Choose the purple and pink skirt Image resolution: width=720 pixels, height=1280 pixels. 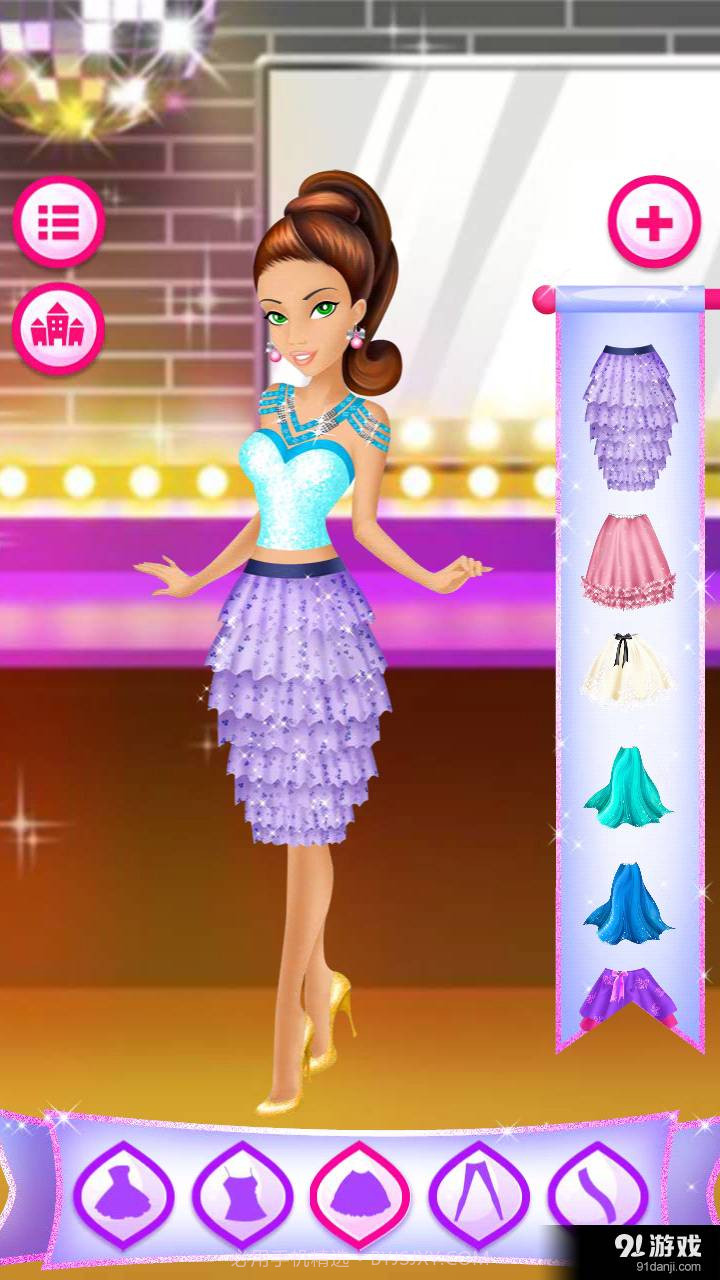628,996
